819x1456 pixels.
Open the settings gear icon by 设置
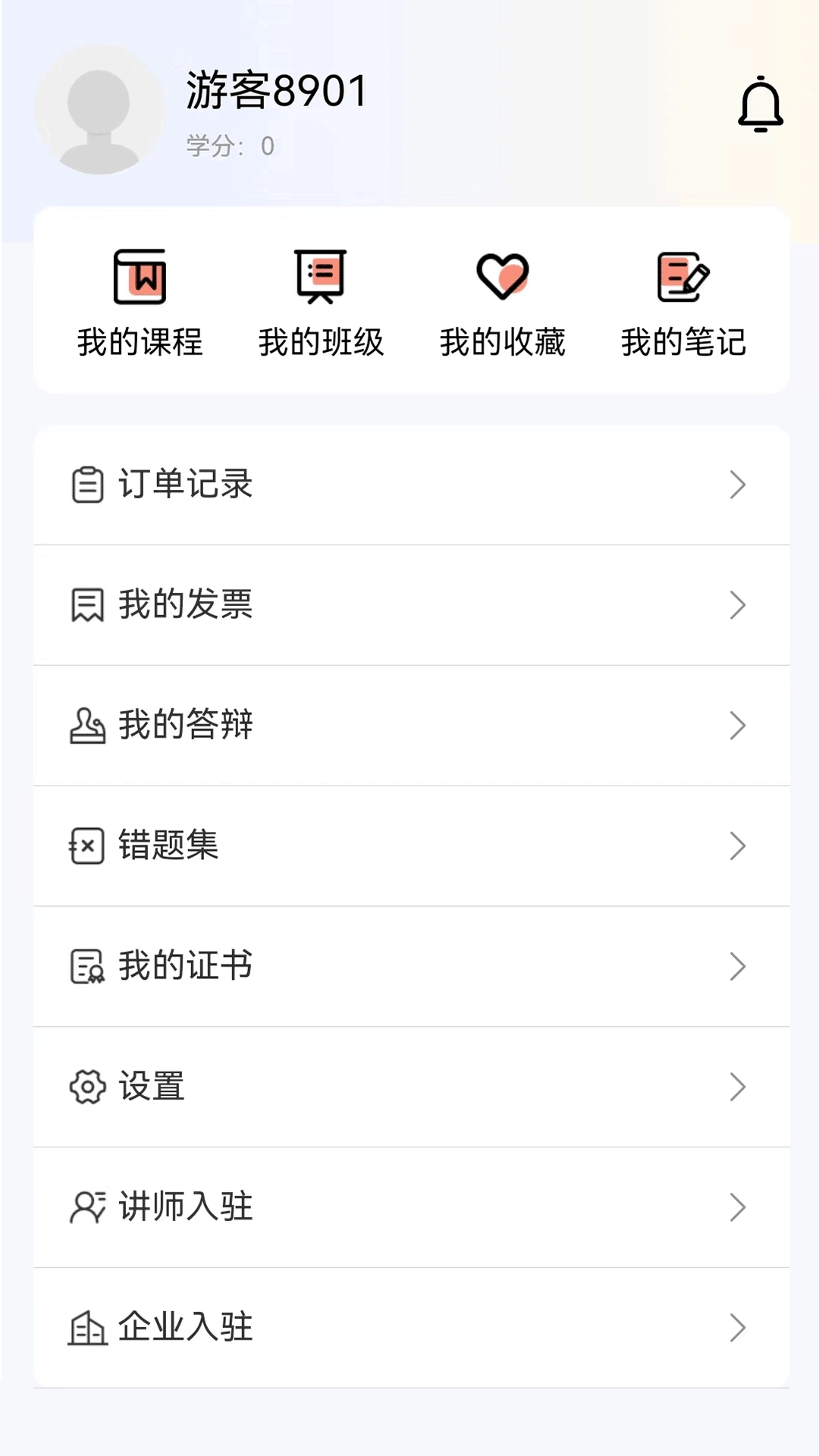(x=86, y=1087)
